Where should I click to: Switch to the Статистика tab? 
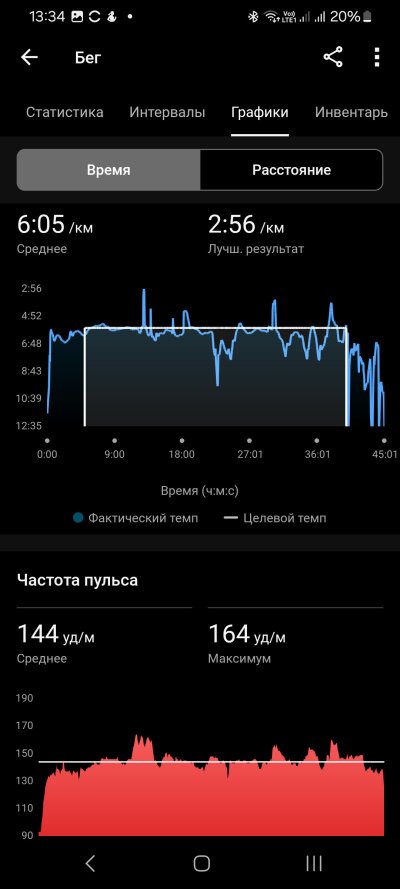tap(65, 112)
